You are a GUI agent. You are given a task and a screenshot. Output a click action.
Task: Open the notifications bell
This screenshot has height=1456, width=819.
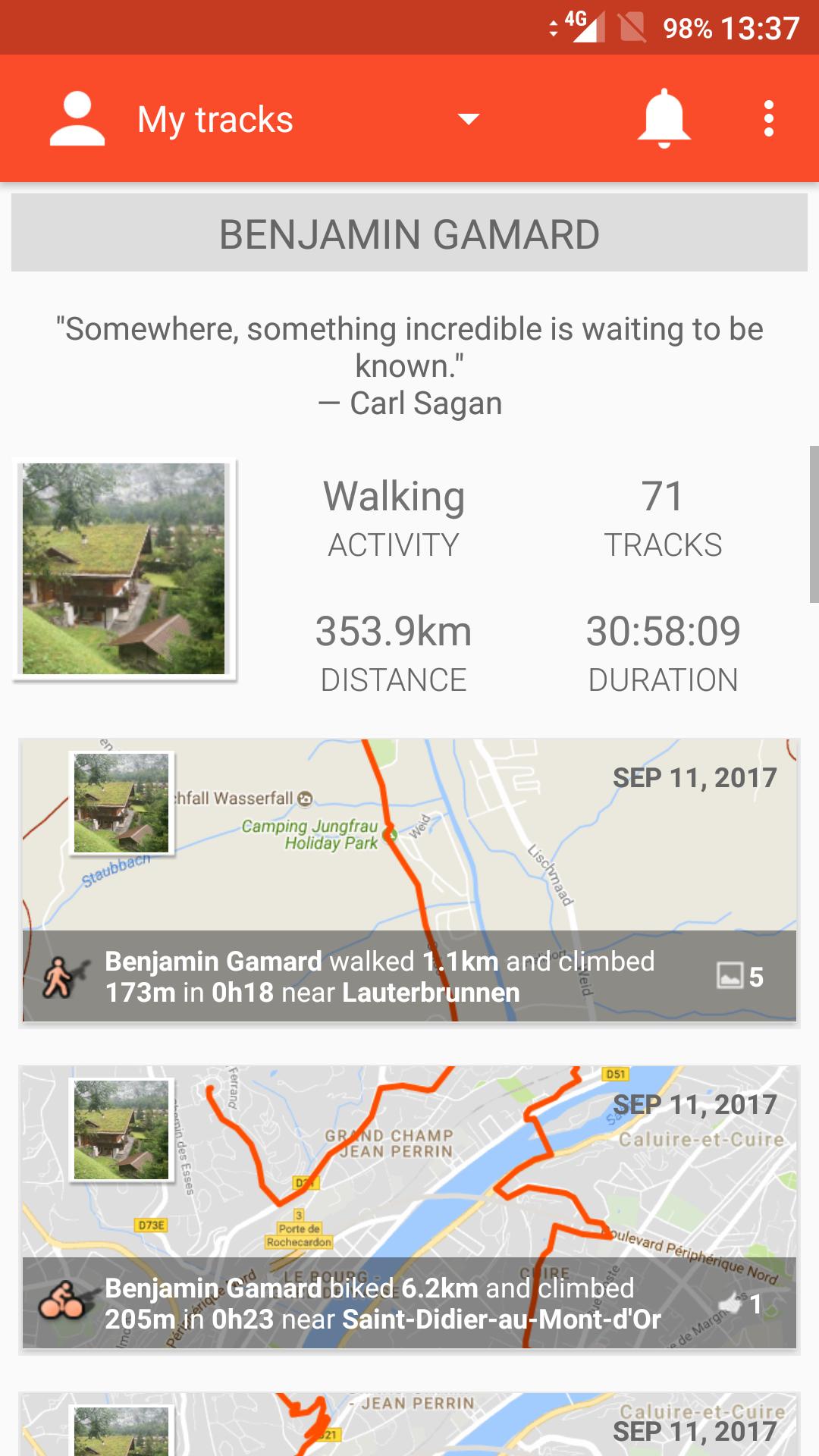(x=664, y=119)
